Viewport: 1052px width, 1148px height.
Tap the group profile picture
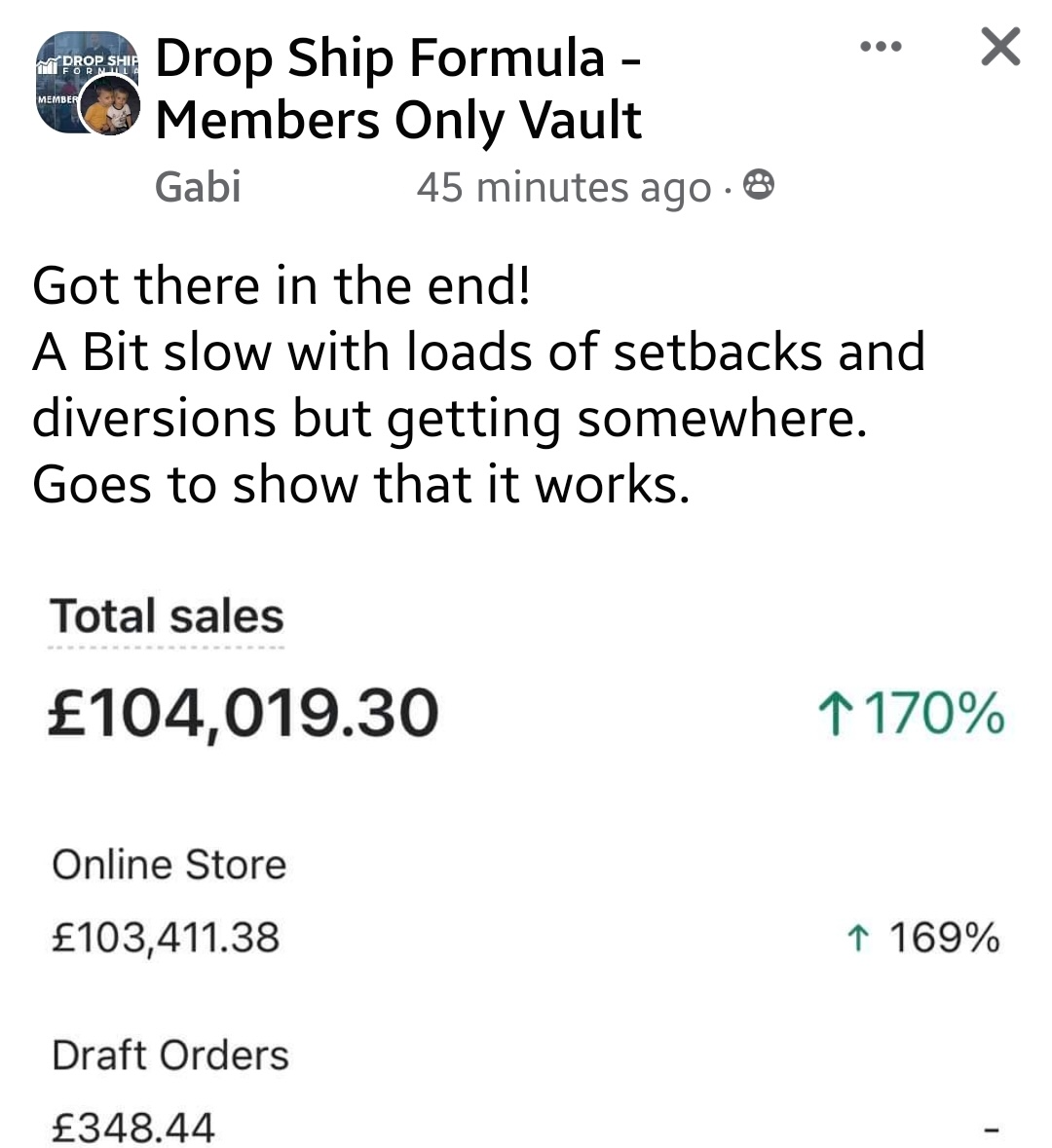[x=87, y=83]
